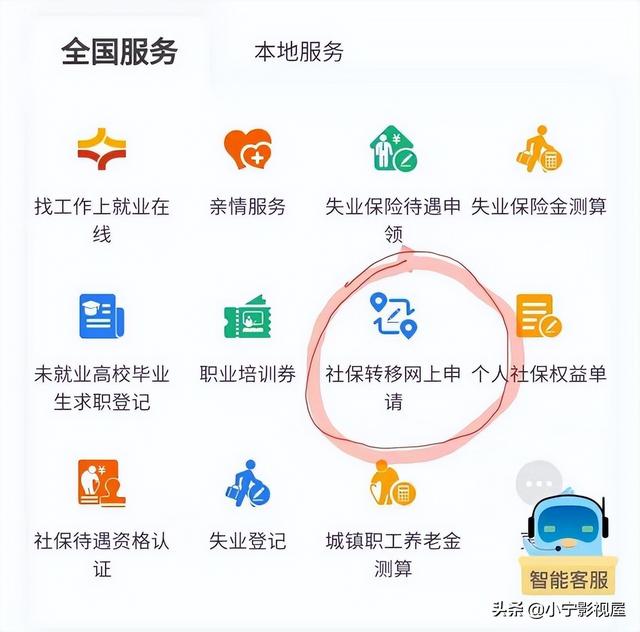Open 找工作上就业在线 service
The width and height of the screenshot is (640, 632).
click(x=100, y=152)
